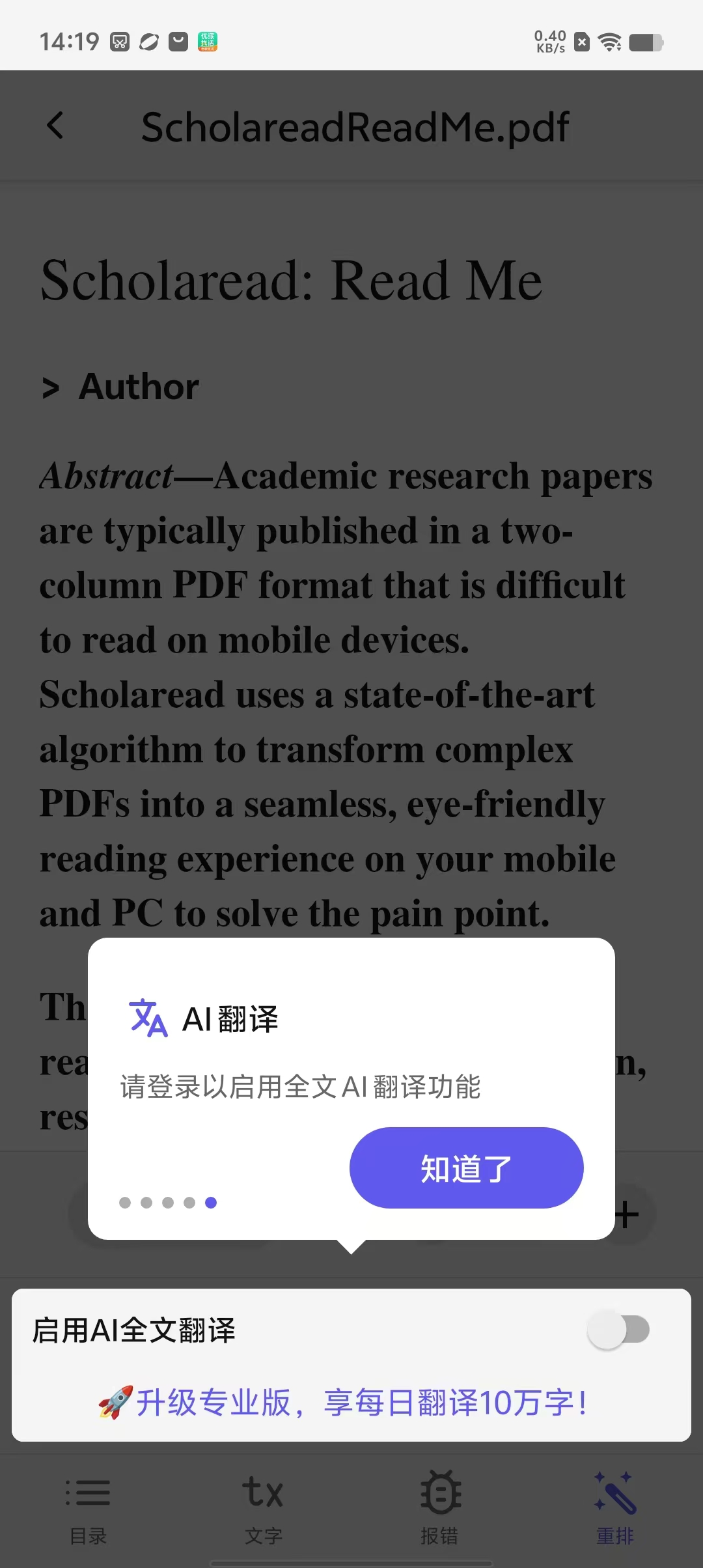Tap the plus button behind the popup

pos(628,1214)
